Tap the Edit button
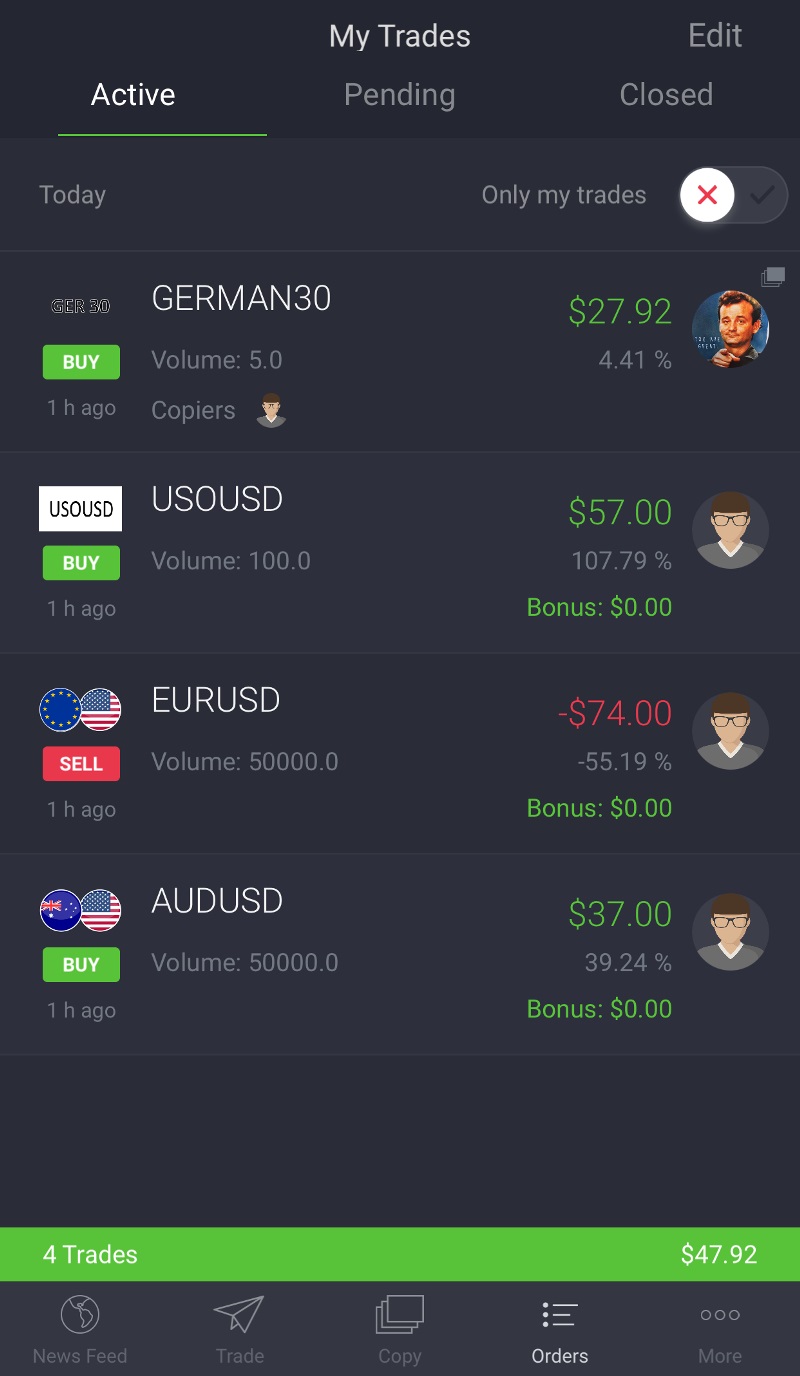The image size is (800, 1376). coord(714,36)
